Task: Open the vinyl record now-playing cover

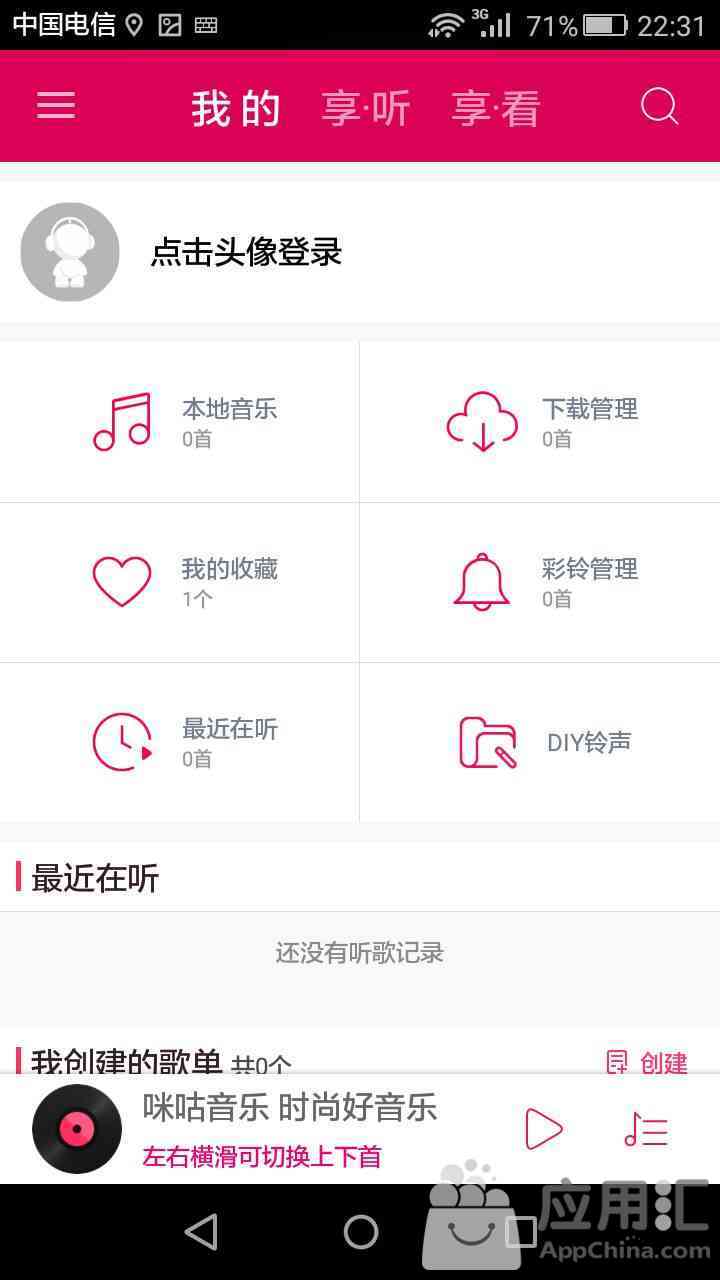Action: pyautogui.click(x=77, y=1129)
